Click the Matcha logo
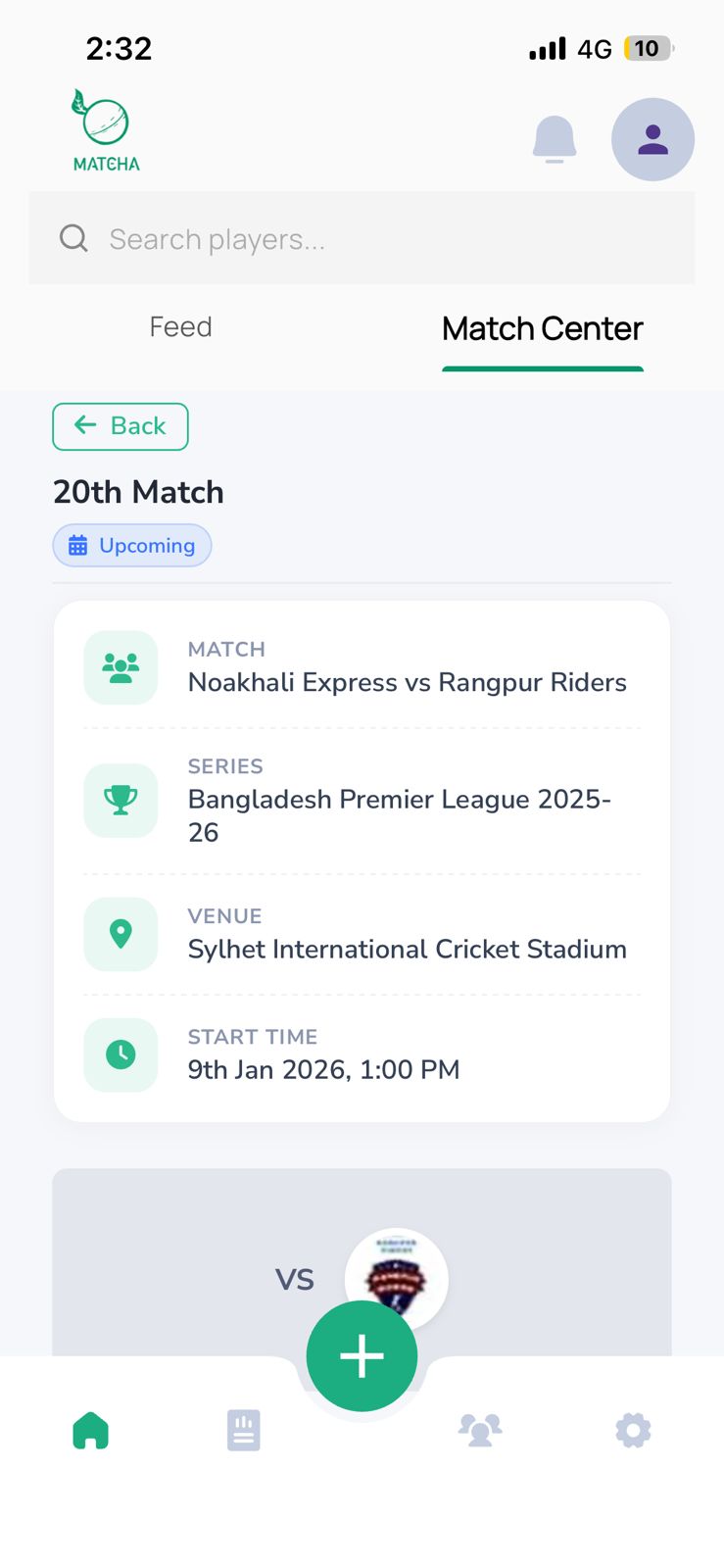This screenshot has height=1568, width=724. (103, 128)
